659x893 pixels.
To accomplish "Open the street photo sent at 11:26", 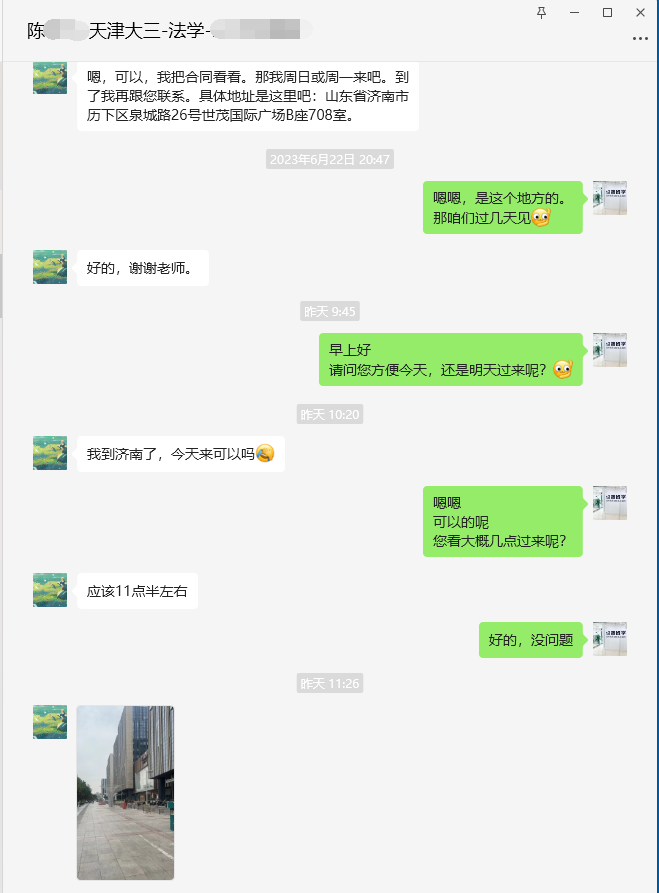I will click(x=125, y=792).
